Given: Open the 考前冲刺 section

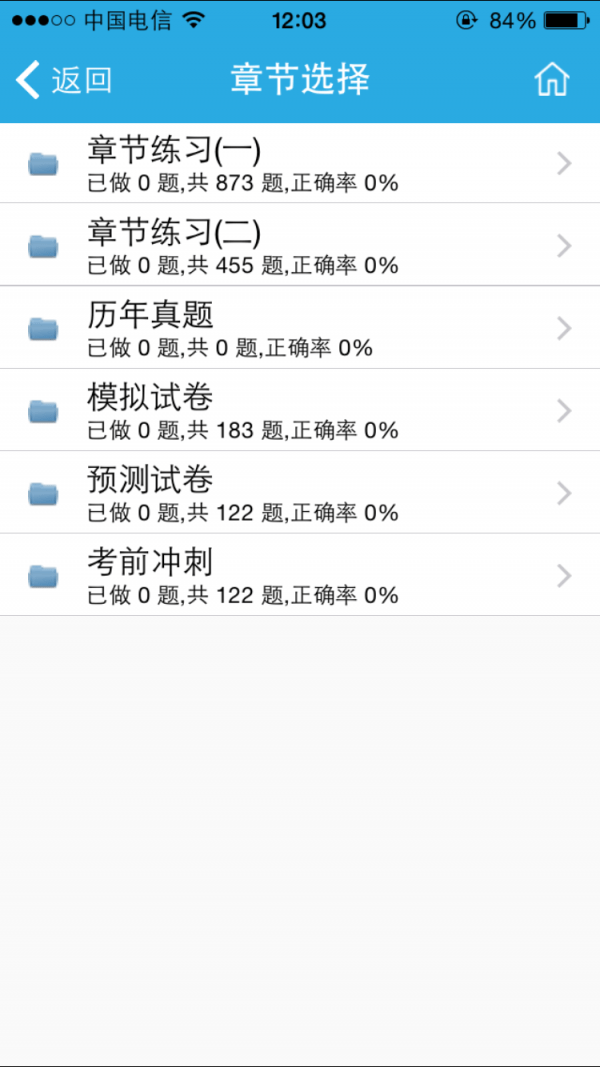Looking at the screenshot, I should pyautogui.click(x=300, y=576).
